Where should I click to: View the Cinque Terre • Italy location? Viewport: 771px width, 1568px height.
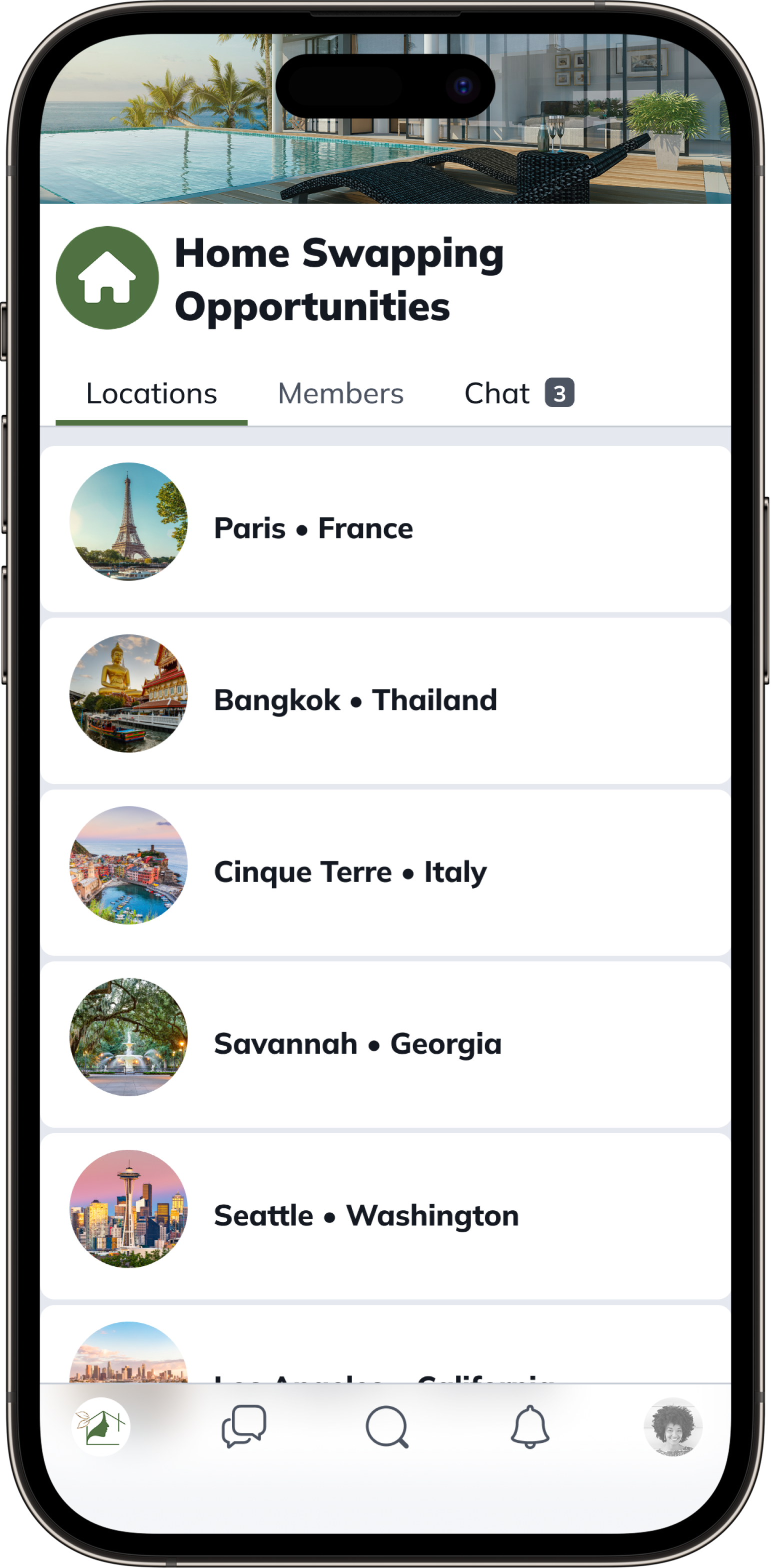tap(385, 872)
